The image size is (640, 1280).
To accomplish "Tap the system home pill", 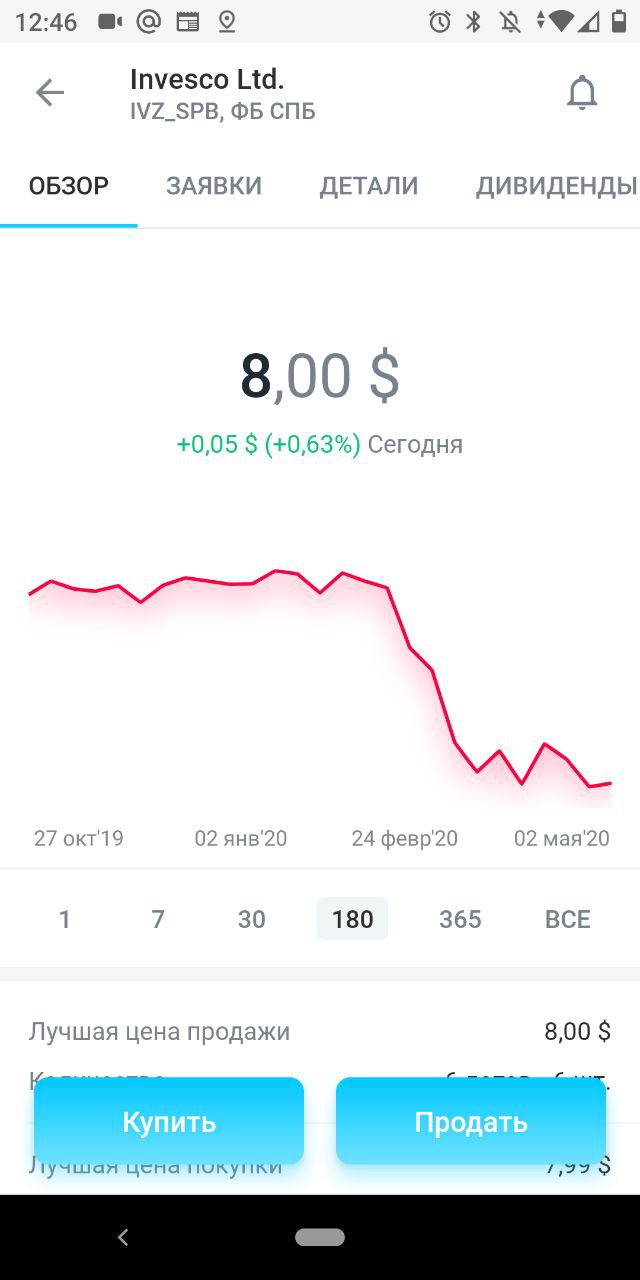I will pos(320,1237).
